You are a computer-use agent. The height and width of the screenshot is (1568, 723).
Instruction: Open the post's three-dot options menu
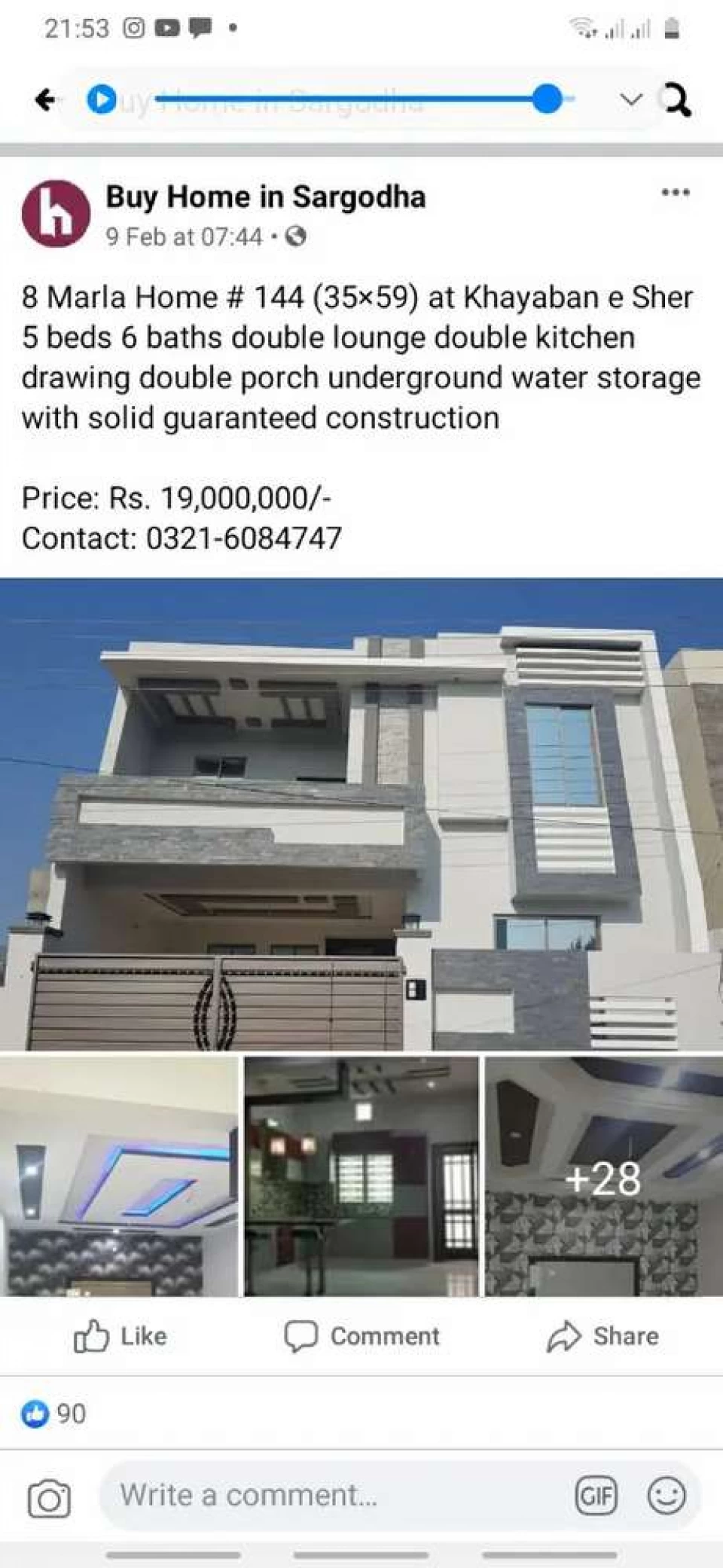click(676, 193)
